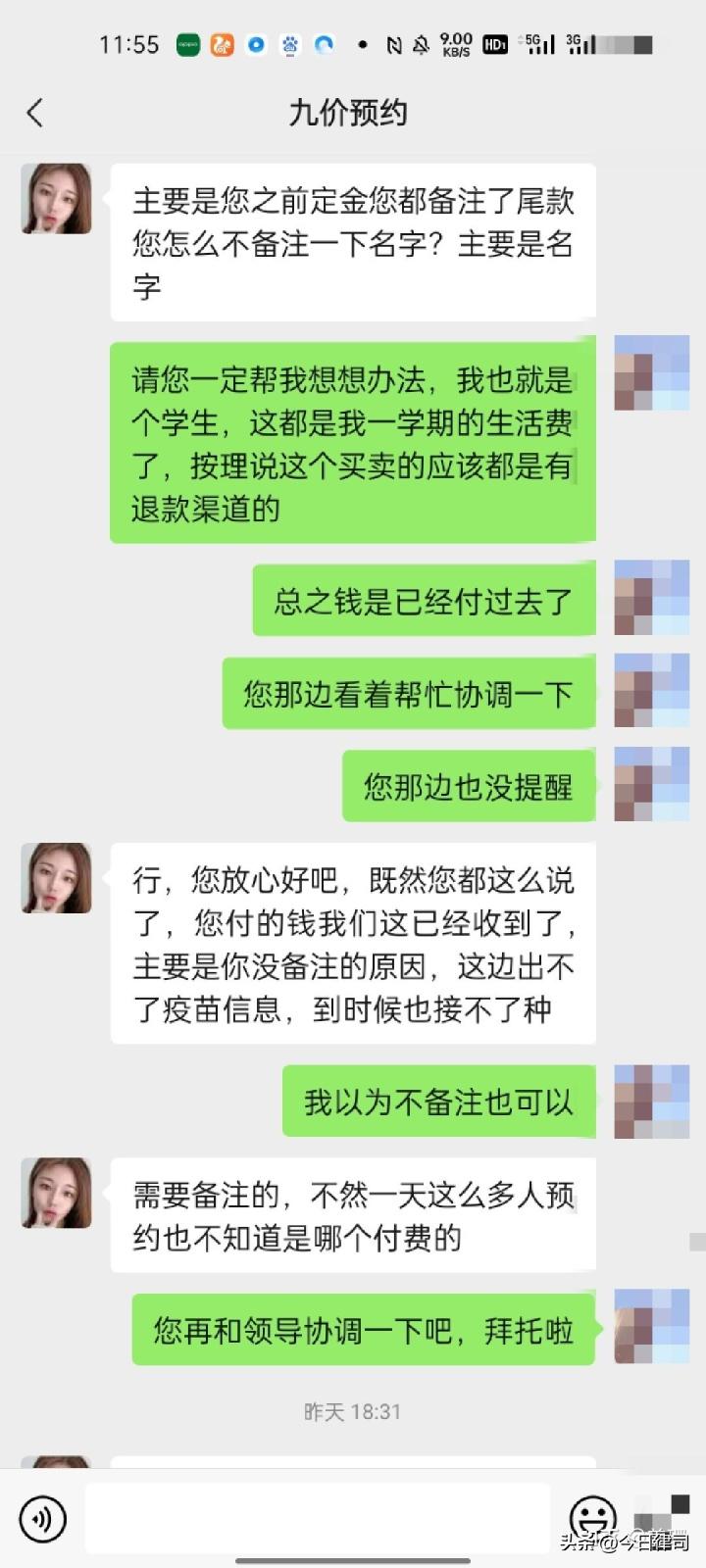Tap the timestamp 昨天 18:31

[x=353, y=1411]
